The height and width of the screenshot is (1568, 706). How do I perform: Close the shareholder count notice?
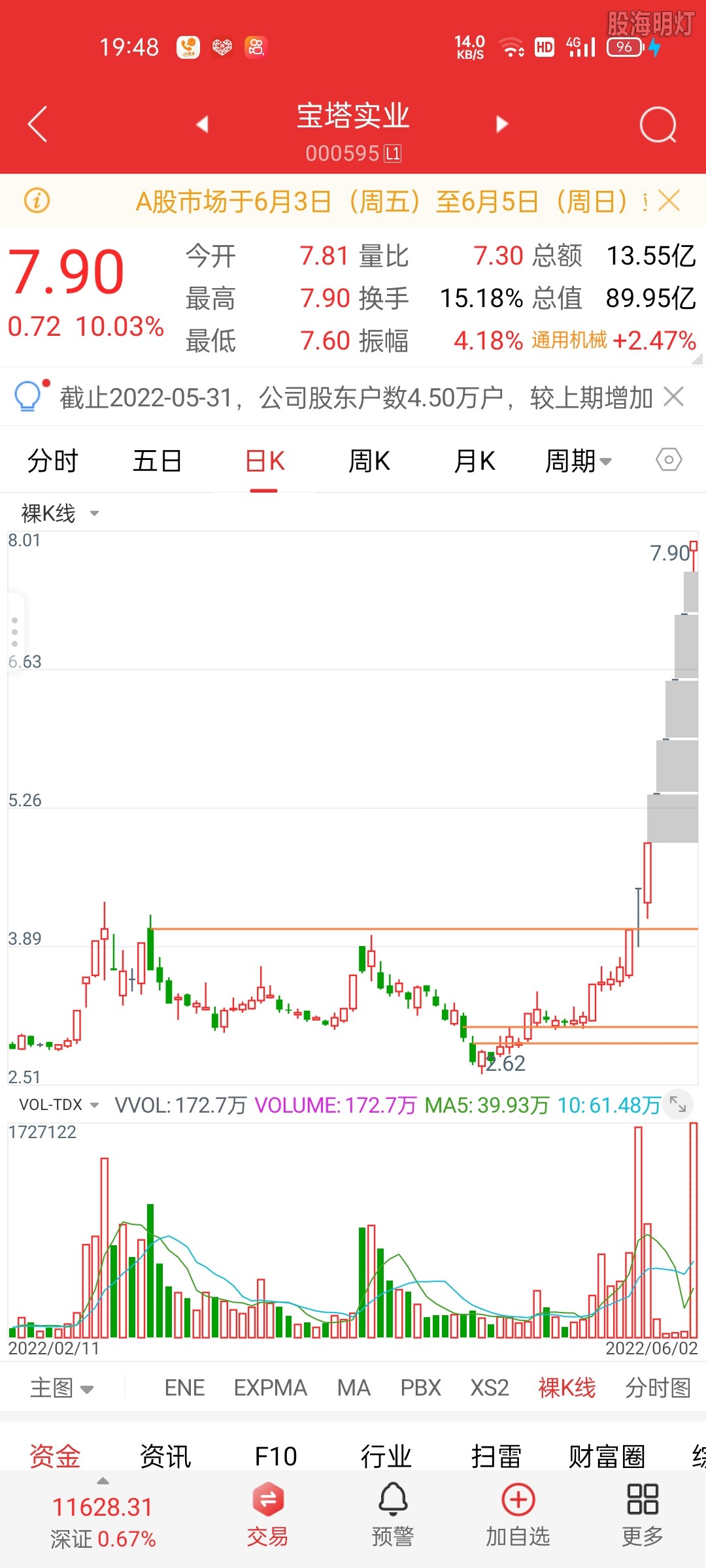pos(673,396)
